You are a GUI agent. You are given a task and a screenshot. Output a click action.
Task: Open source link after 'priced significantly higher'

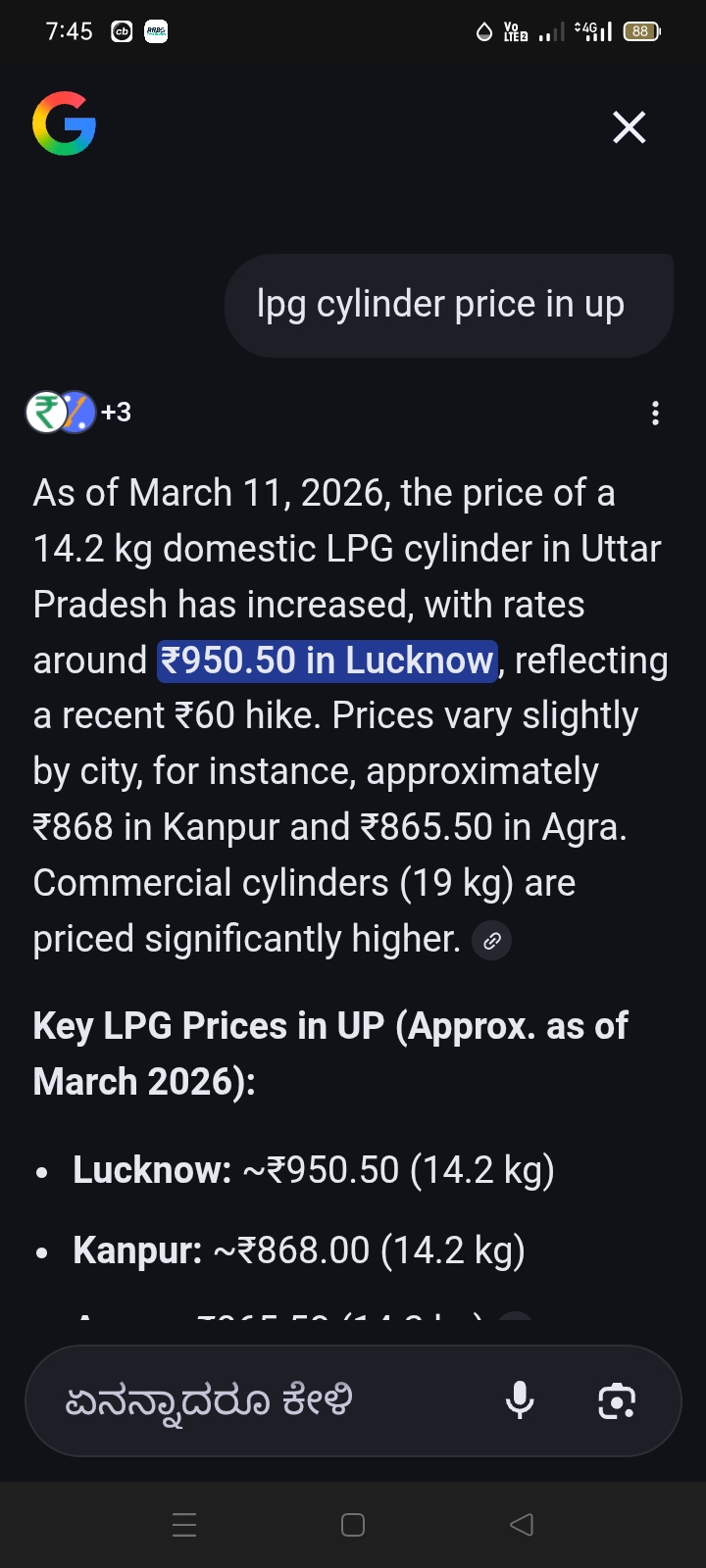tap(492, 941)
